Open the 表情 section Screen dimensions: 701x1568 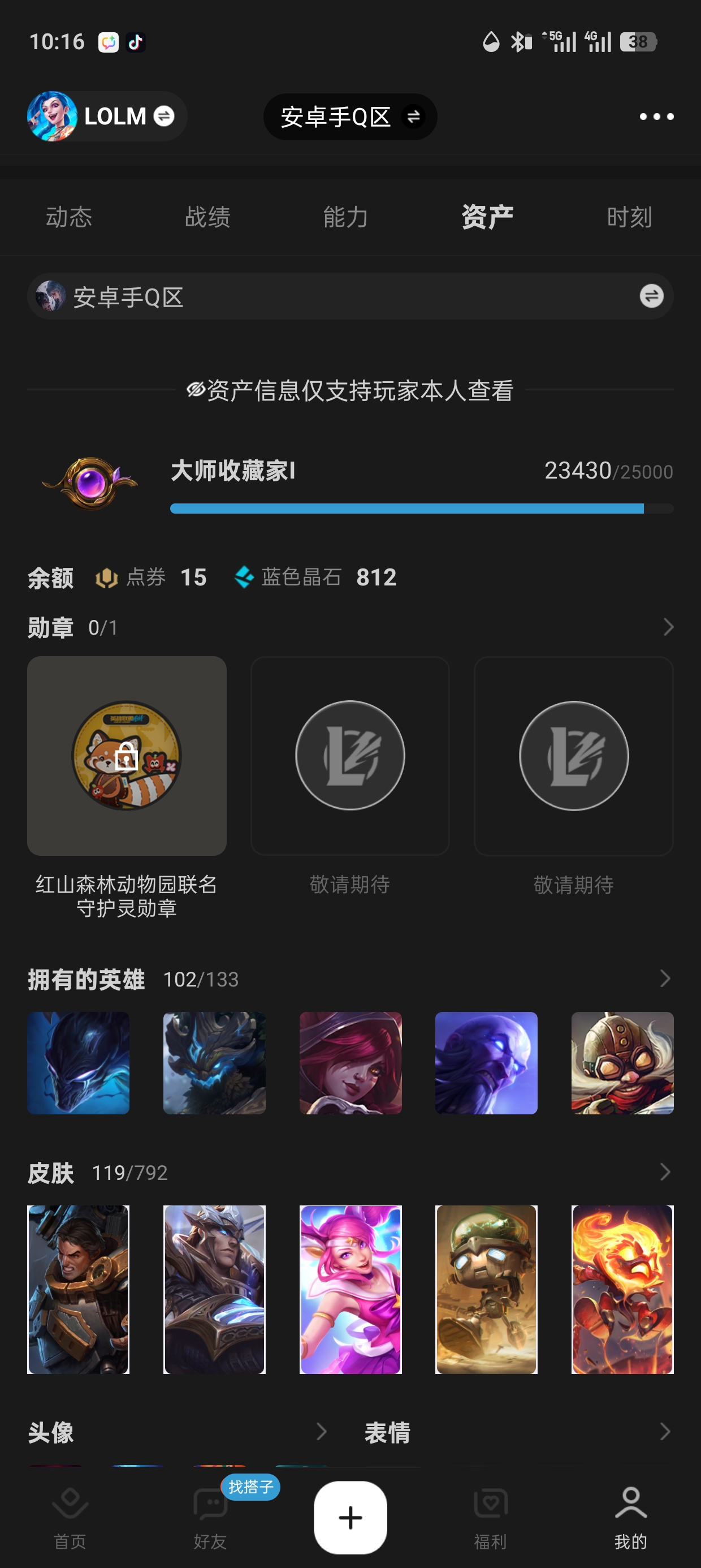[665, 1432]
